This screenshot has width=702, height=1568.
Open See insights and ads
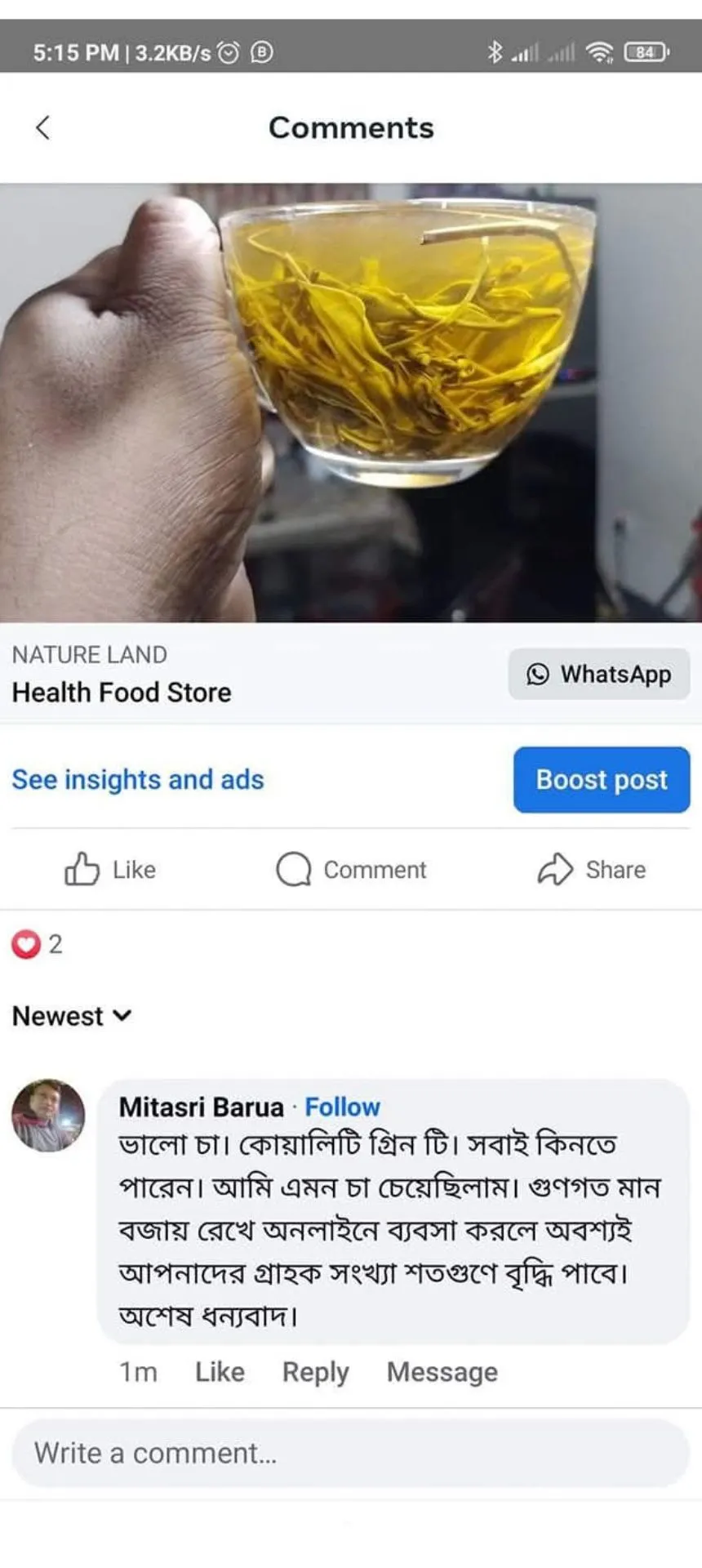(x=138, y=779)
